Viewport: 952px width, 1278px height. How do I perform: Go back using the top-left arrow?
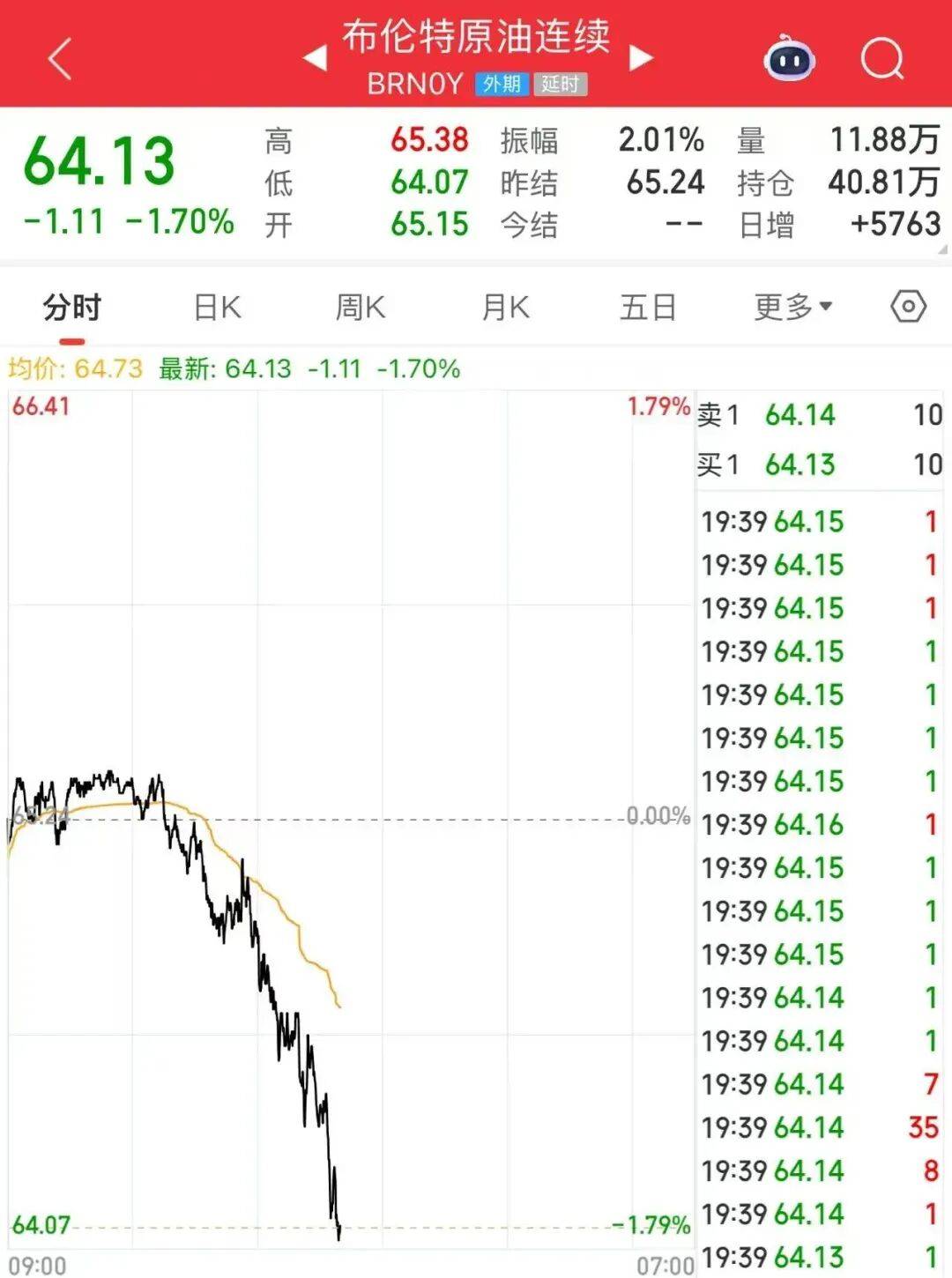pyautogui.click(x=60, y=60)
